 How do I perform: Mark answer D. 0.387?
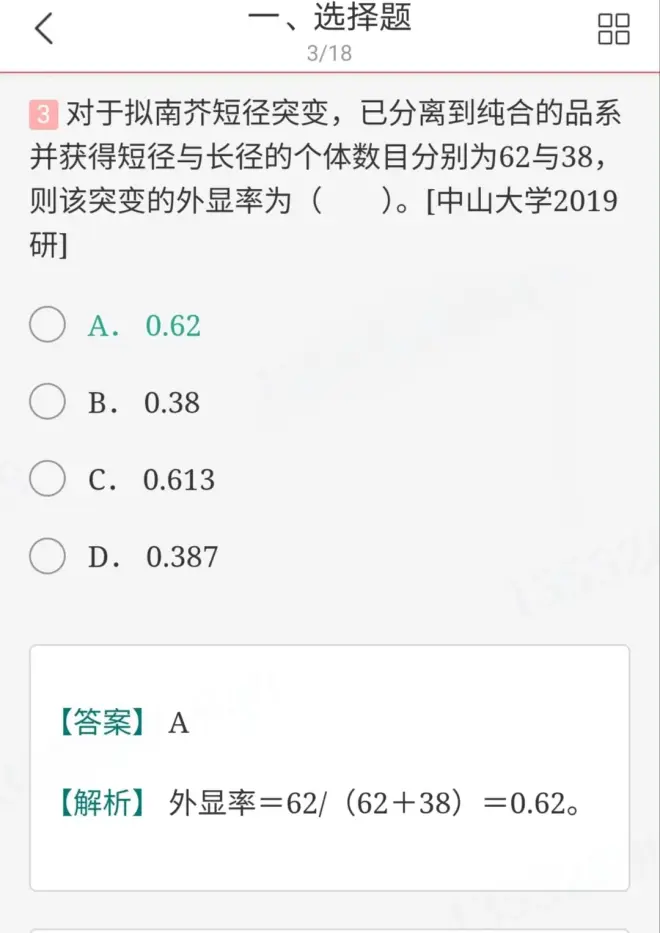coord(47,556)
